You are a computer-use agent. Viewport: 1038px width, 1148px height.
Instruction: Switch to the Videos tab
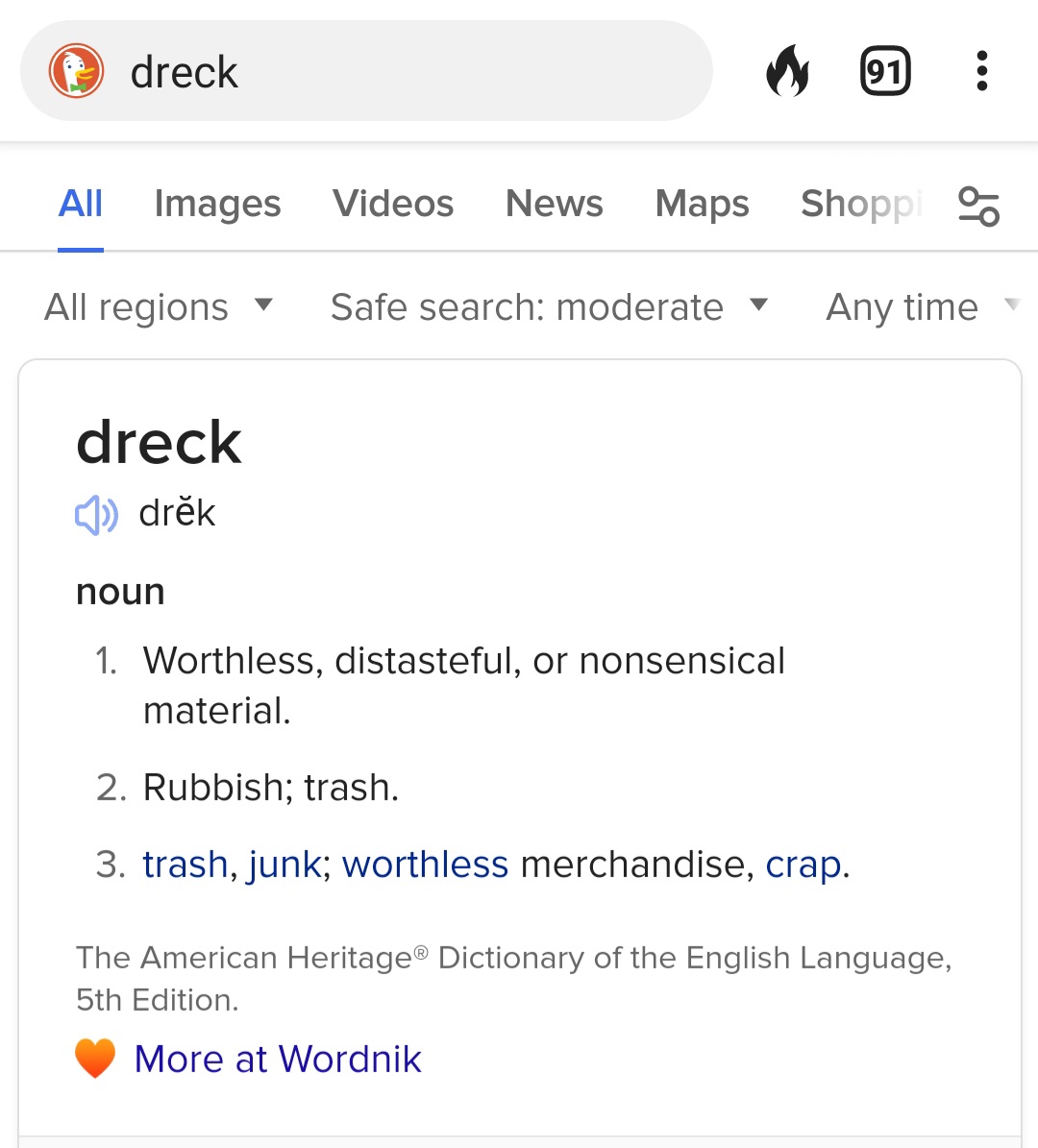pos(392,204)
